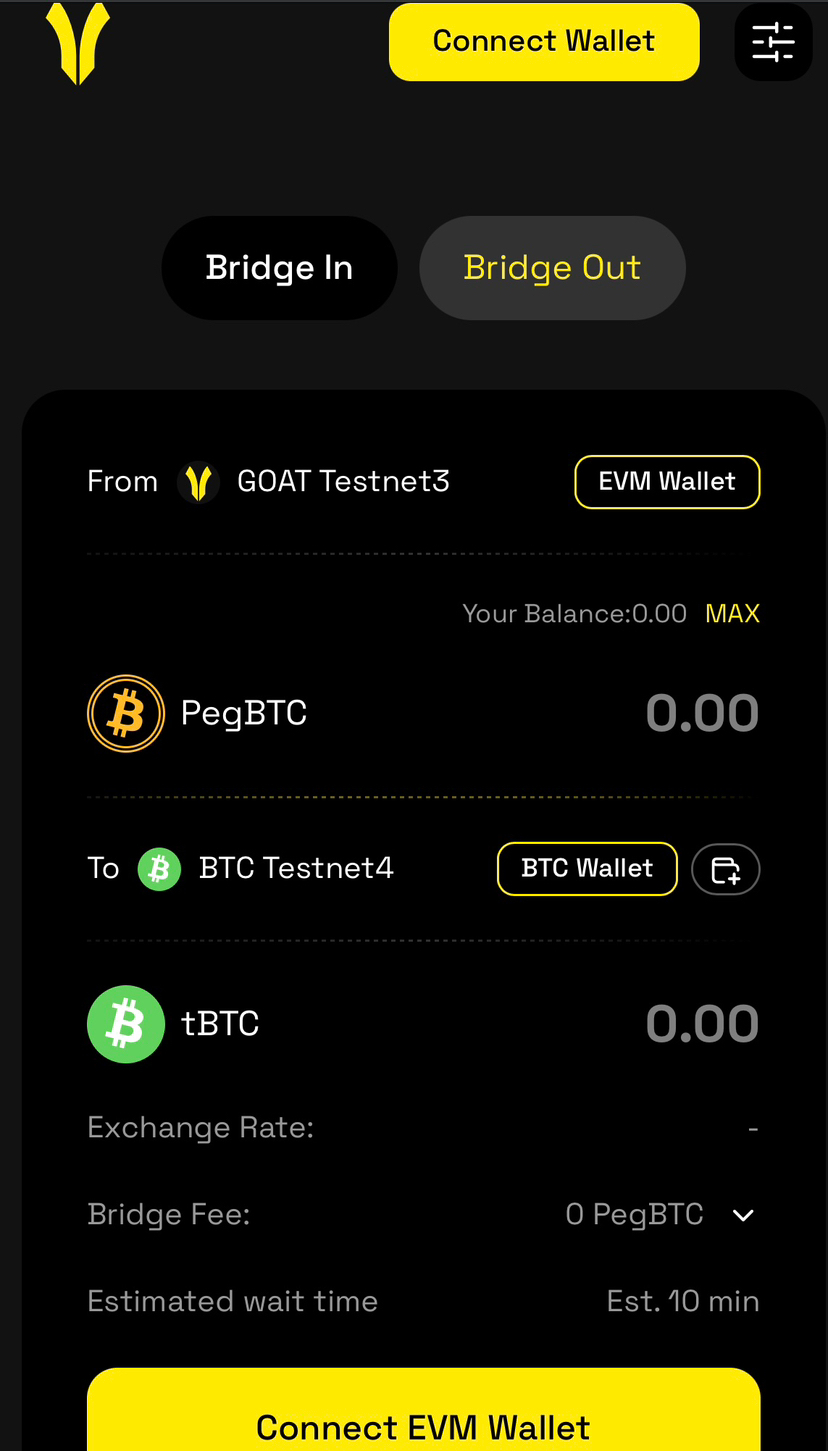Viewport: 828px width, 1451px height.
Task: Tap the BTC Wallet button
Action: (587, 869)
